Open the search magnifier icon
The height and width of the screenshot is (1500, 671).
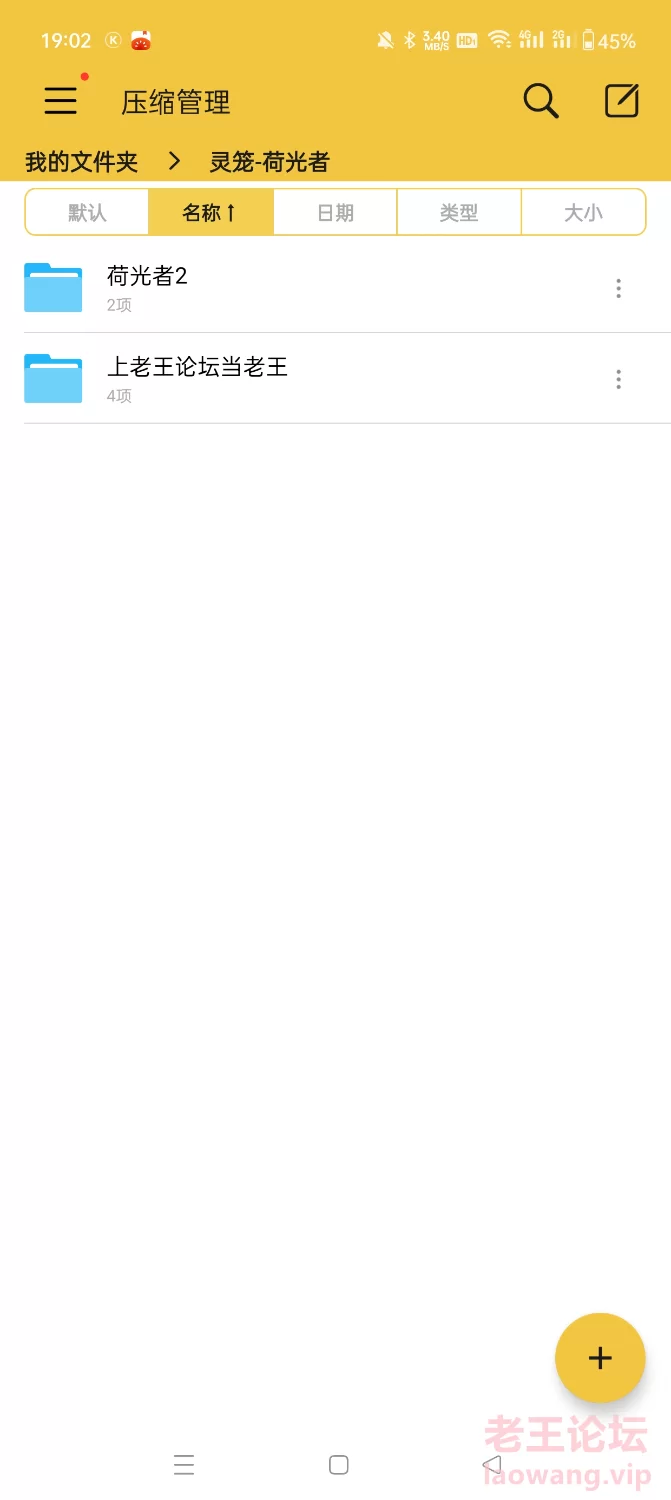point(541,101)
